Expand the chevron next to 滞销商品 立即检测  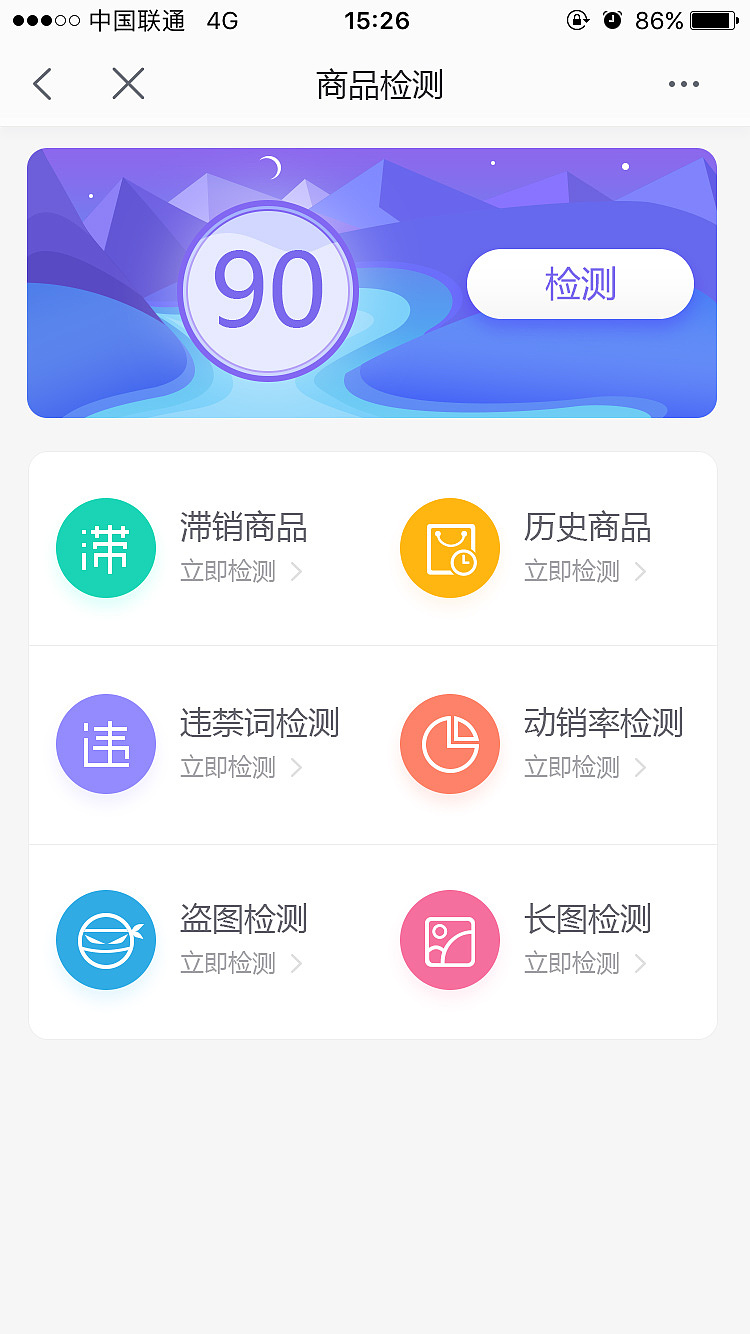tap(295, 571)
